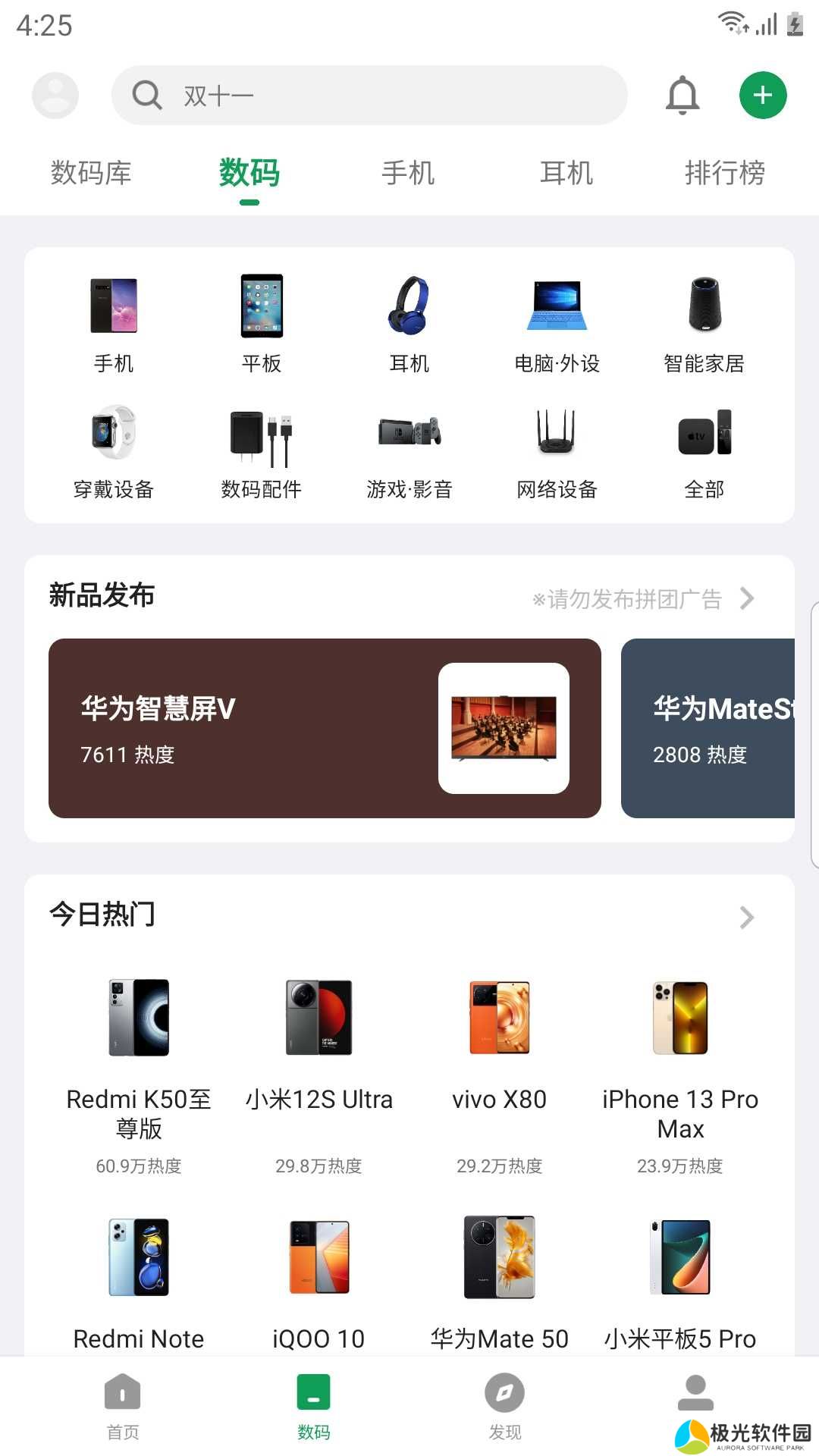Open the notifications bell

click(682, 96)
